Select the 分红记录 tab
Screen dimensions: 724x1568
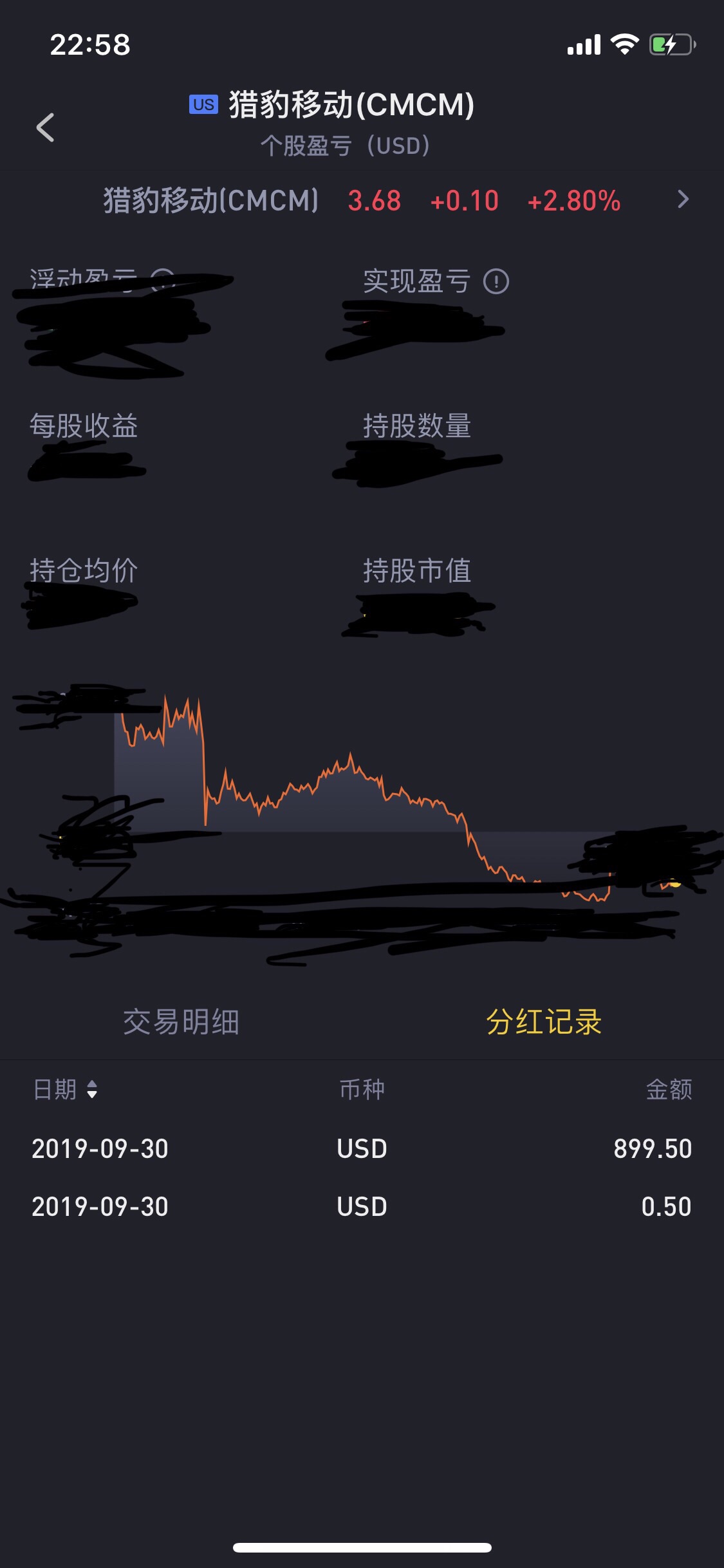click(544, 1022)
